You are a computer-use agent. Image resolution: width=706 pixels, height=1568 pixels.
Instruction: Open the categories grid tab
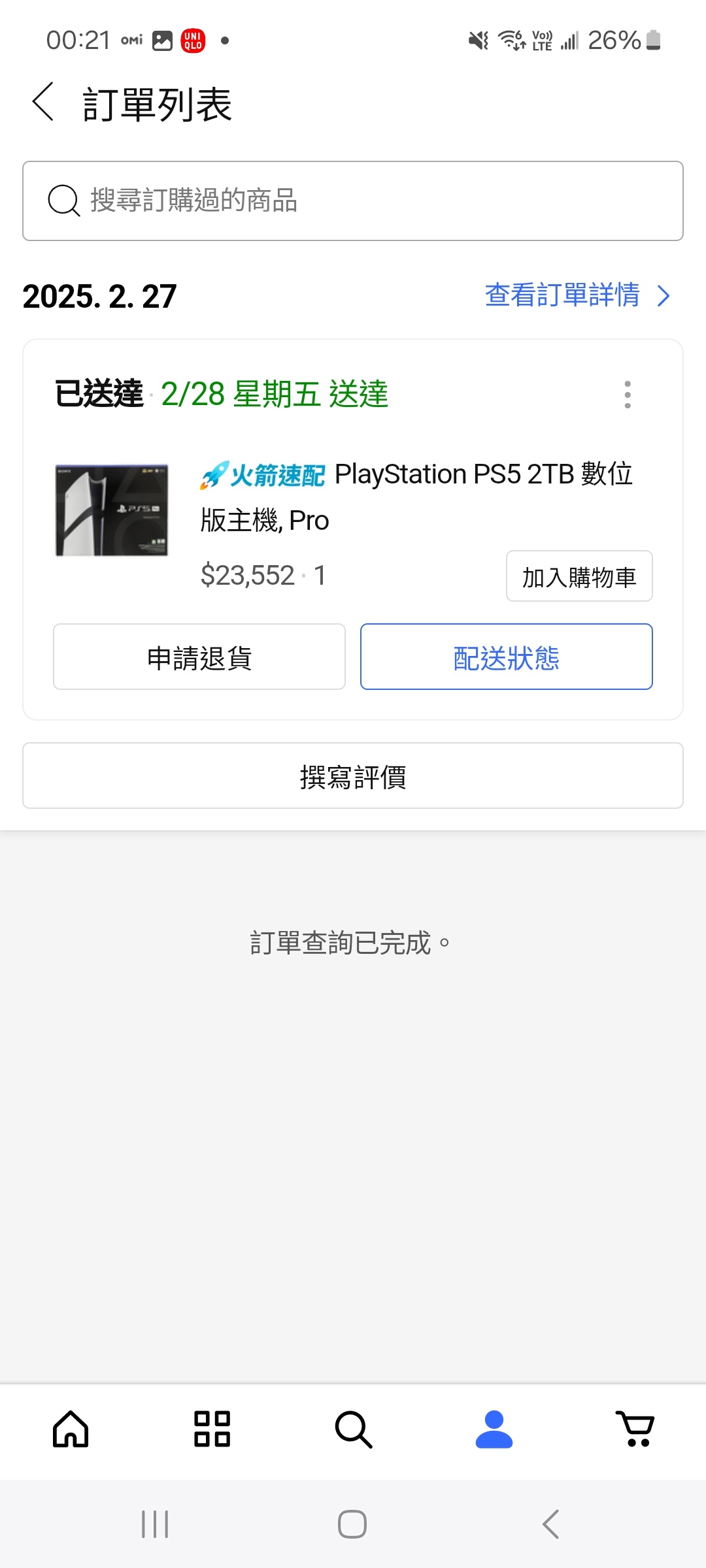(212, 1429)
